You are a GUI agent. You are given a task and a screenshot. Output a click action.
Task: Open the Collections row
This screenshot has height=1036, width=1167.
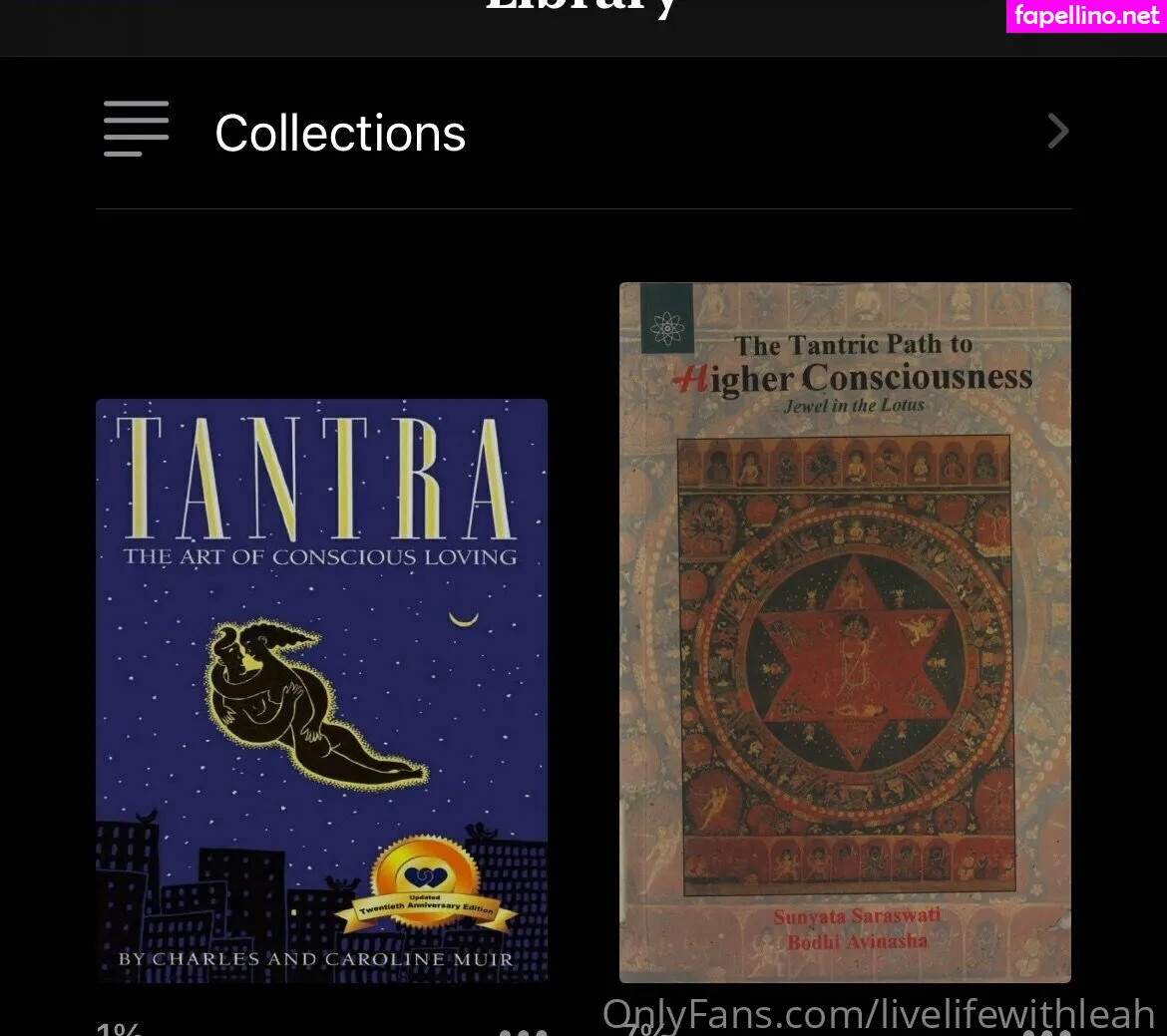point(583,133)
